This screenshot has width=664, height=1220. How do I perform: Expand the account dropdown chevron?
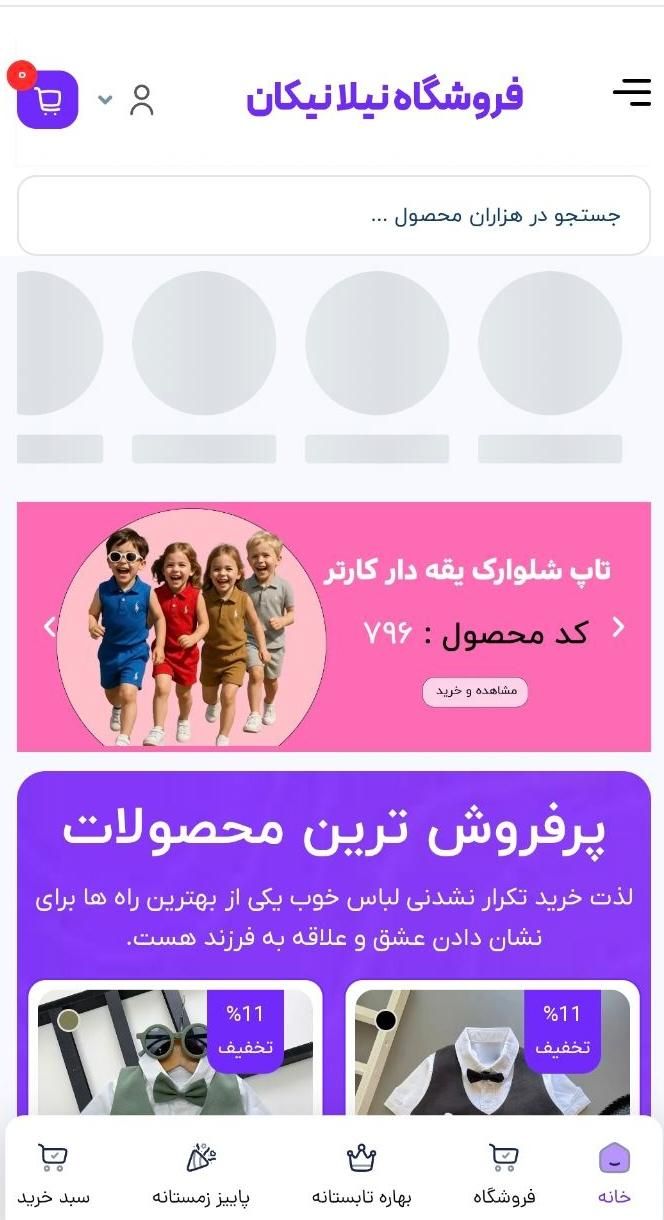(x=106, y=100)
